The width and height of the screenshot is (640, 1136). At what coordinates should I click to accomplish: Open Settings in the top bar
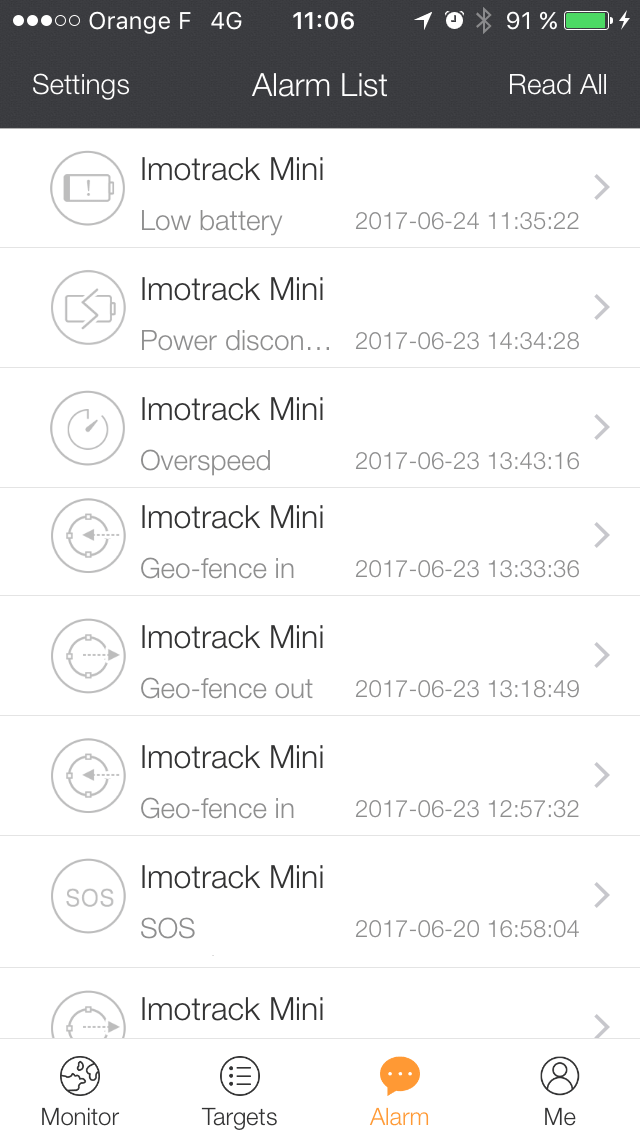coord(80,85)
